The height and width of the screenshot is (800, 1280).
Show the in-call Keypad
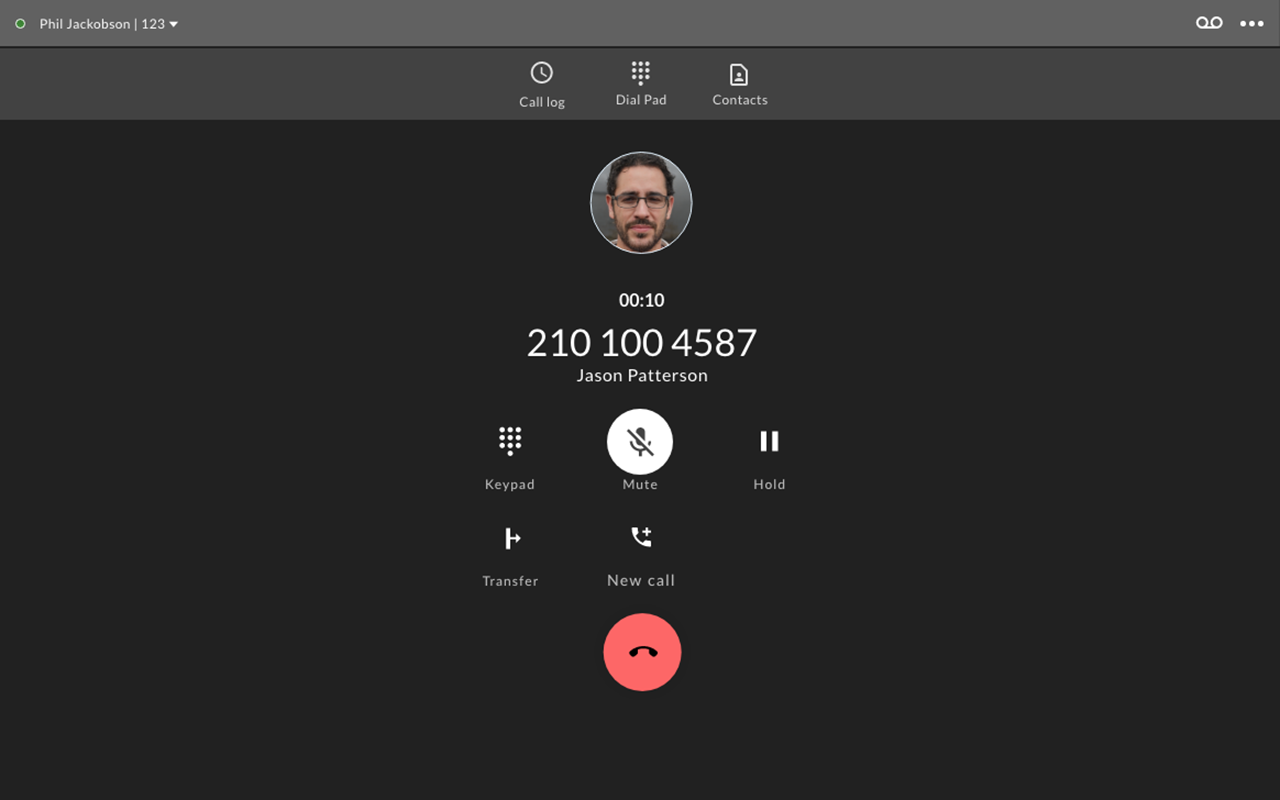[x=510, y=442]
